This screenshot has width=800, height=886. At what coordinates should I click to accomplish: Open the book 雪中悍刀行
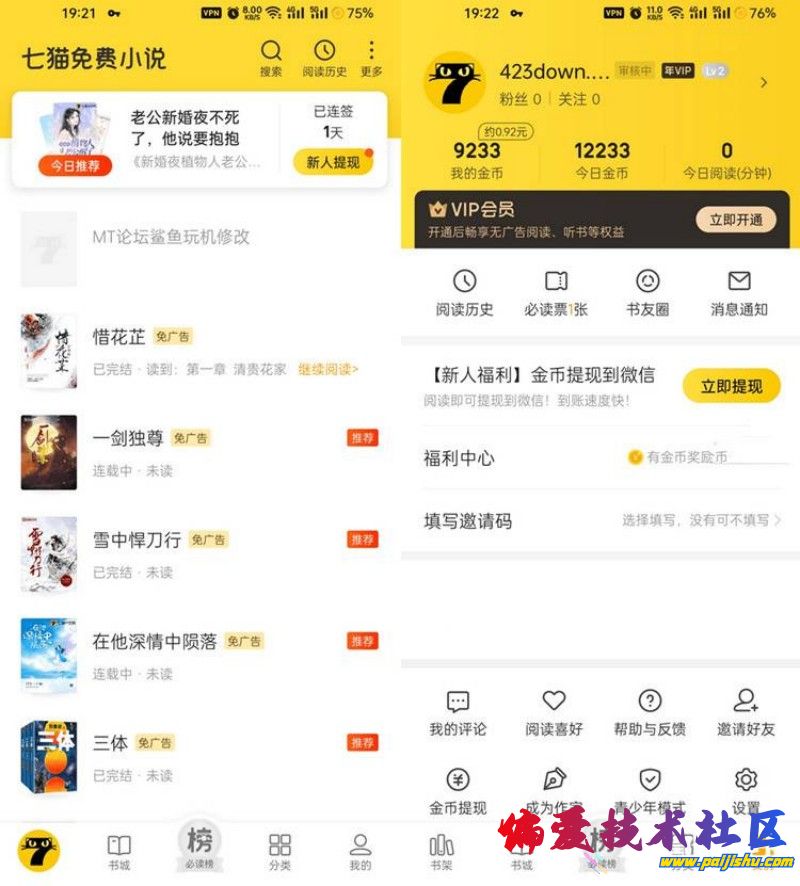pyautogui.click(x=135, y=540)
